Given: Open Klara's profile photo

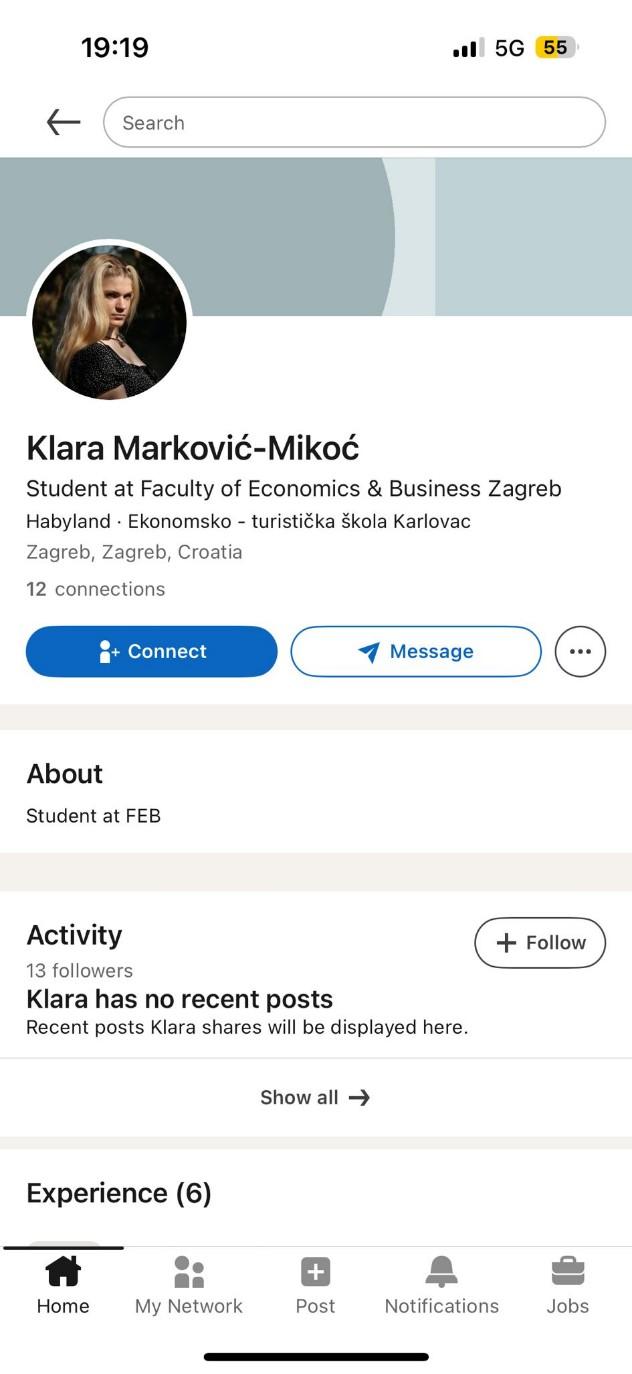Looking at the screenshot, I should point(109,322).
